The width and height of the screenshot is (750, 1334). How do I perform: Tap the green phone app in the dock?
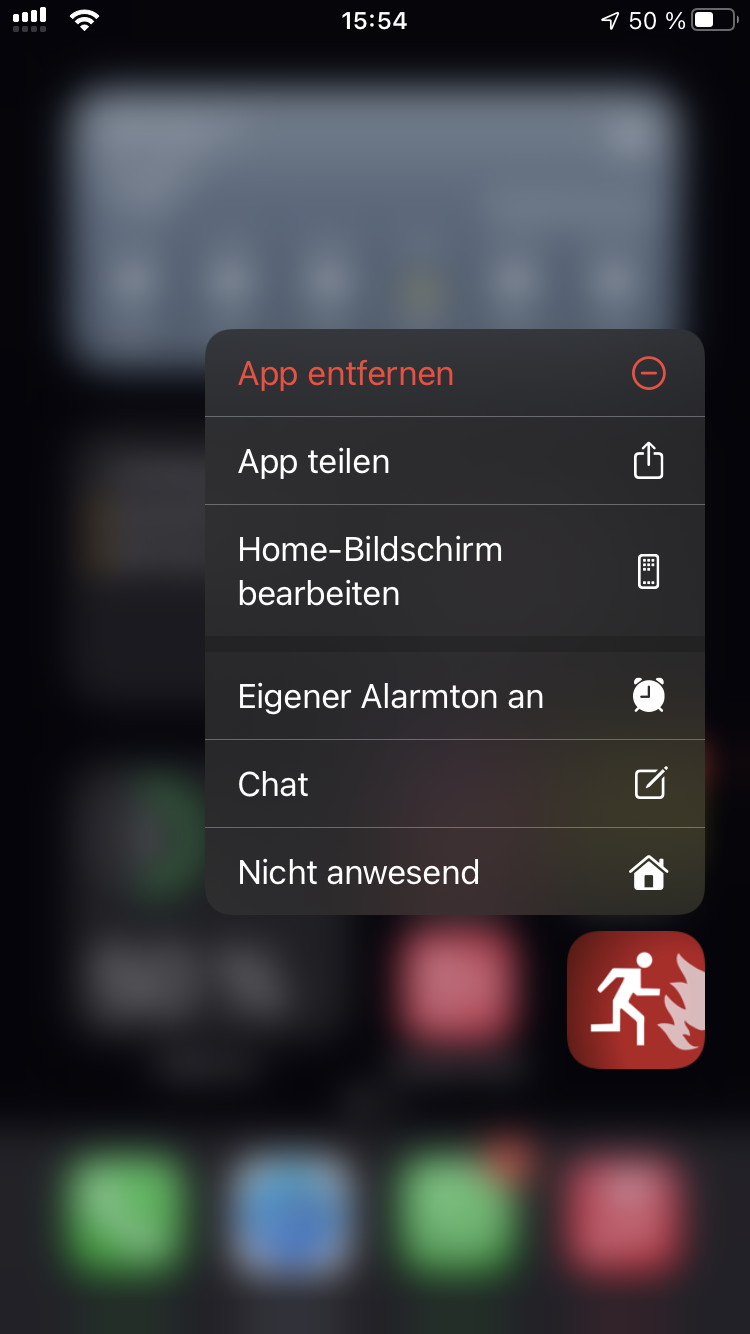pyautogui.click(x=125, y=1215)
